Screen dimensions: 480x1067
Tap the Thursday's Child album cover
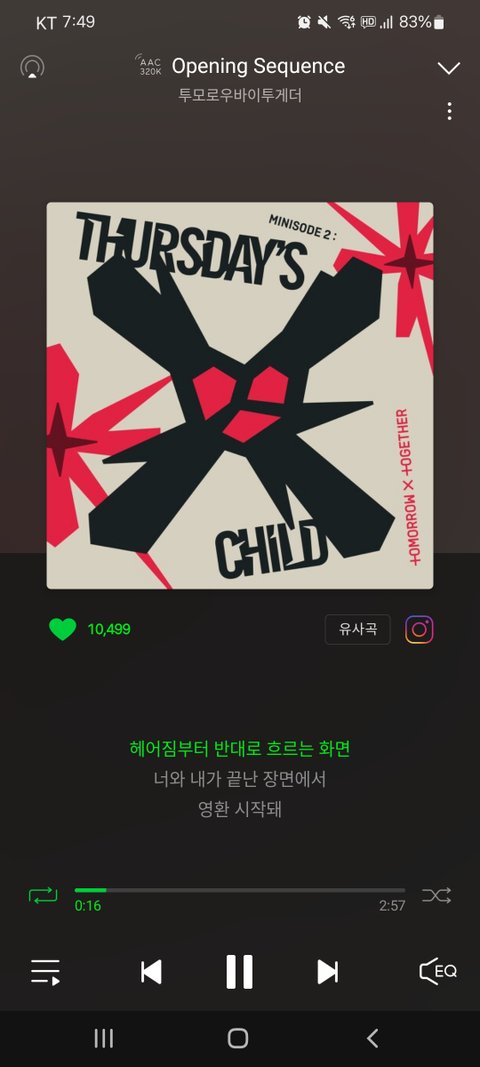[240, 395]
